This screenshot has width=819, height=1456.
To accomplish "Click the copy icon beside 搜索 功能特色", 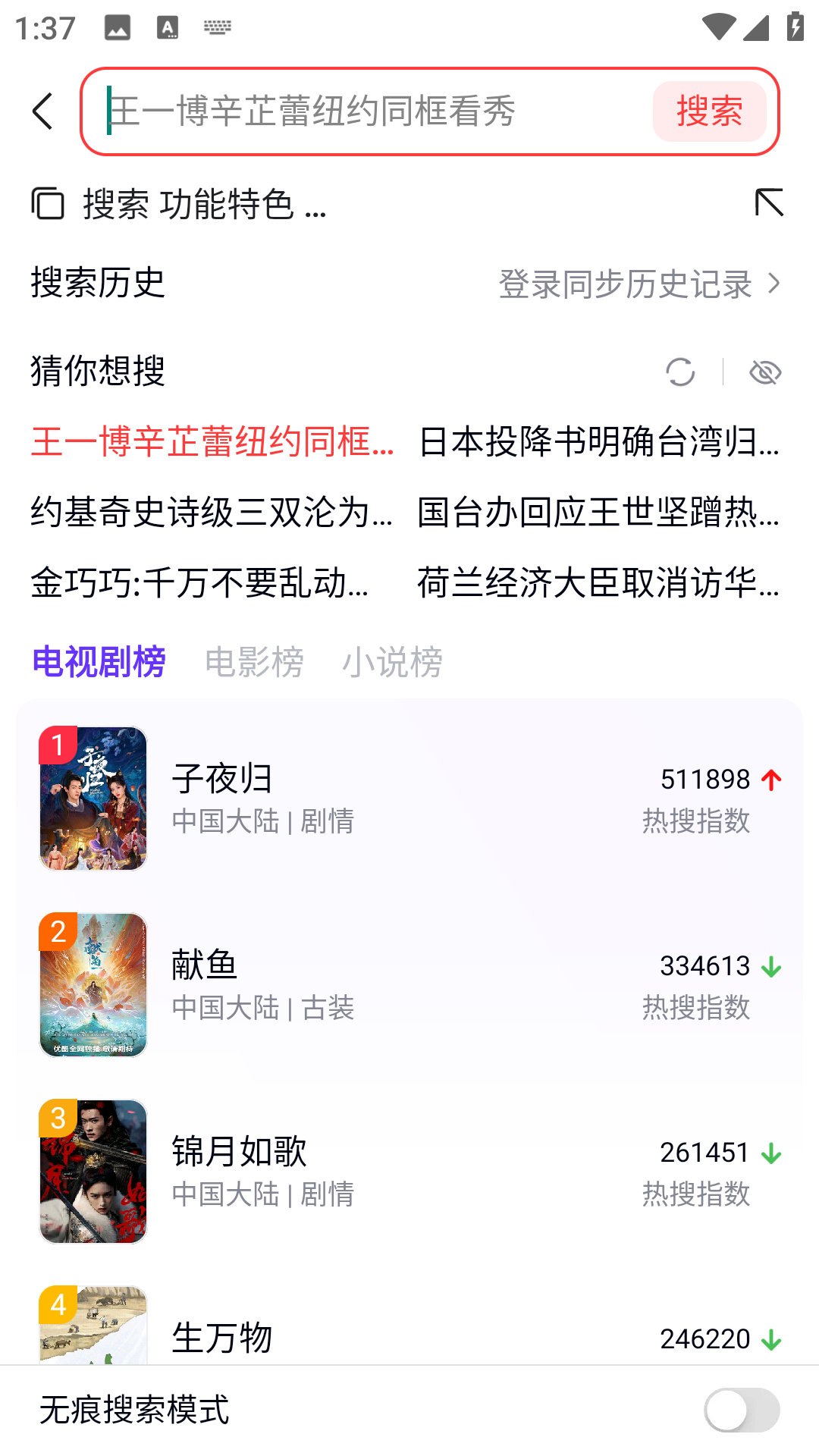I will pyautogui.click(x=48, y=203).
